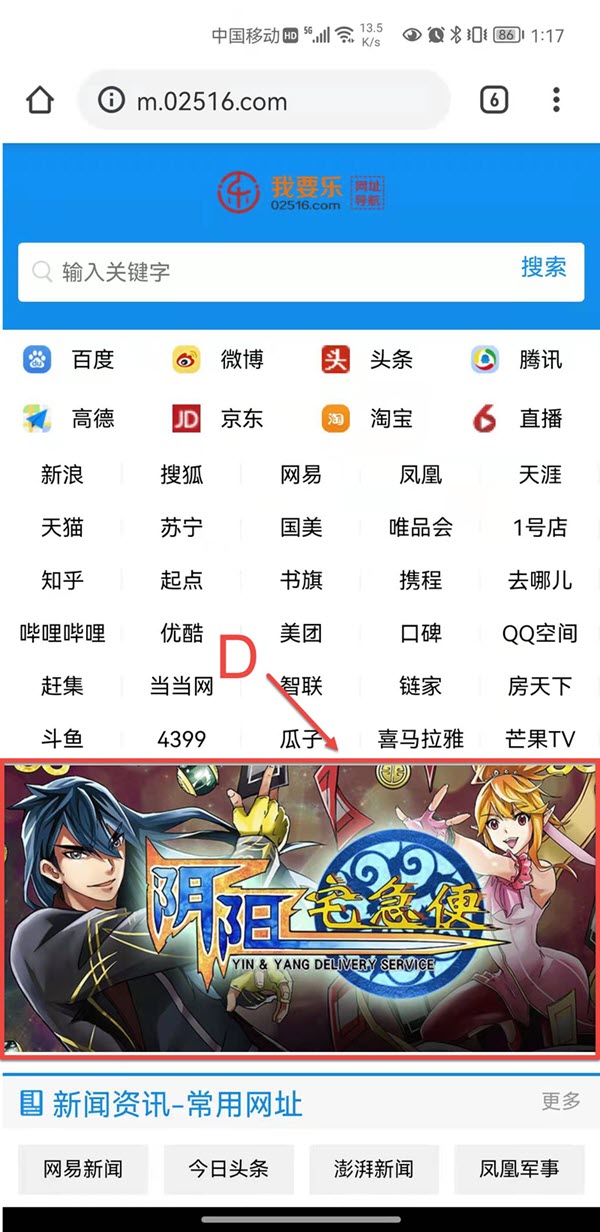Viewport: 600px width, 1232px height.
Task: Tap the 搜索 button
Action: click(x=544, y=267)
